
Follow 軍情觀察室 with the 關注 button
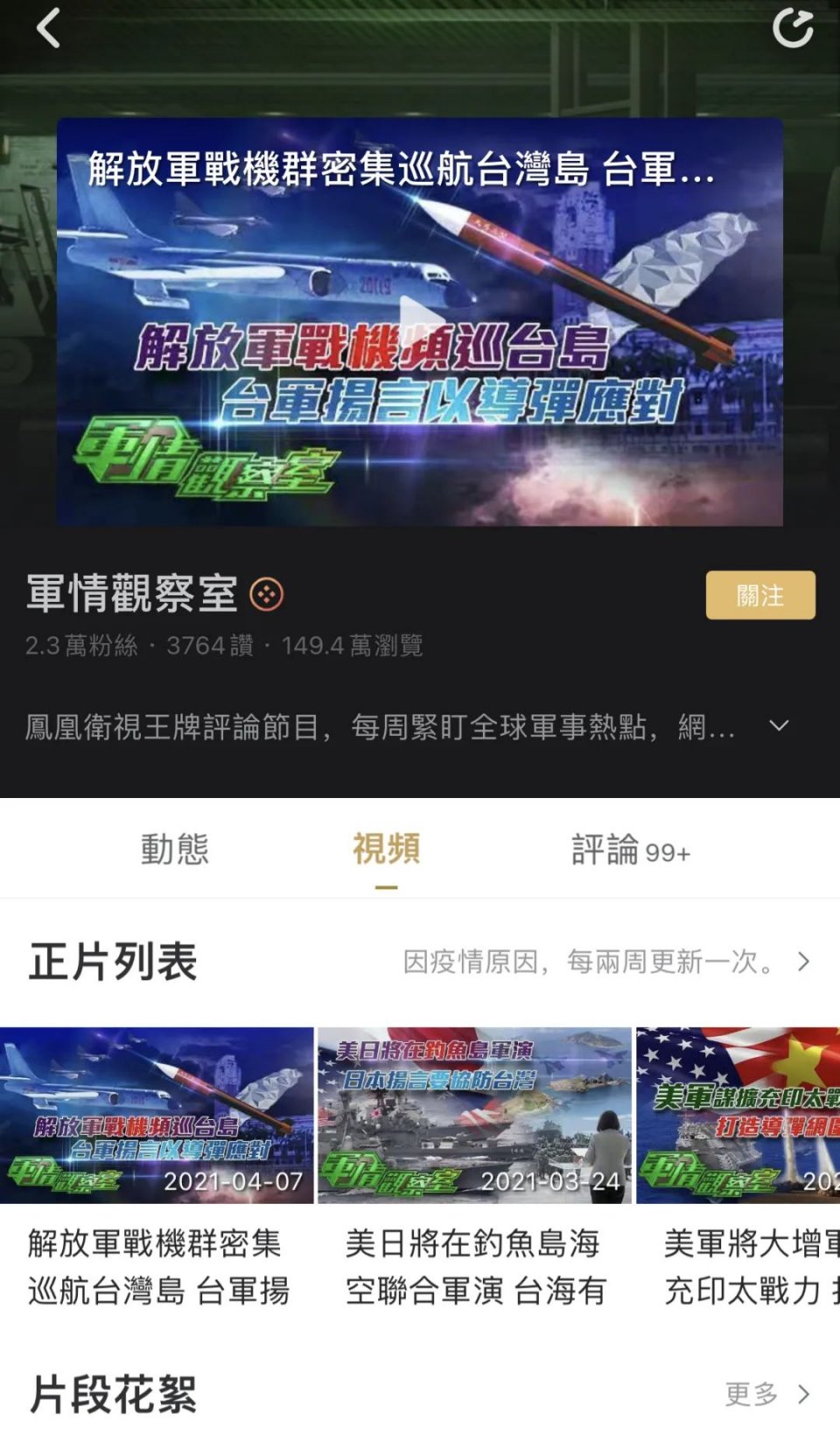point(759,595)
